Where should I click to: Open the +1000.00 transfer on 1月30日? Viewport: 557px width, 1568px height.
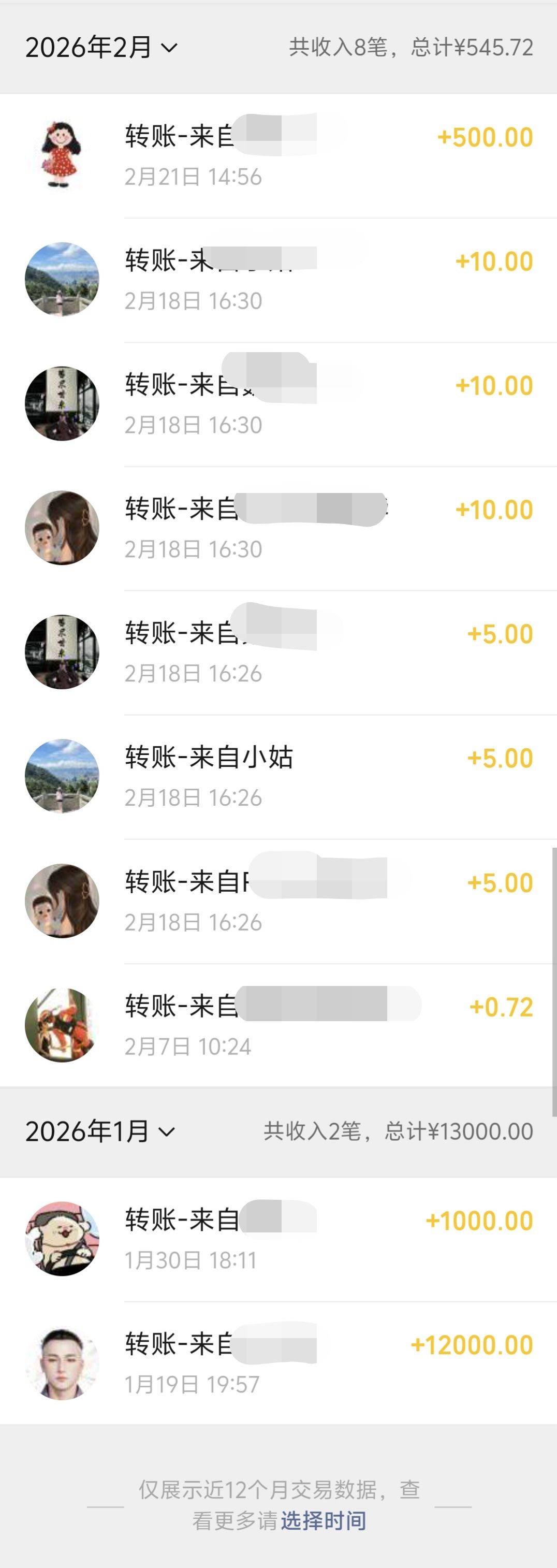tap(329, 1239)
